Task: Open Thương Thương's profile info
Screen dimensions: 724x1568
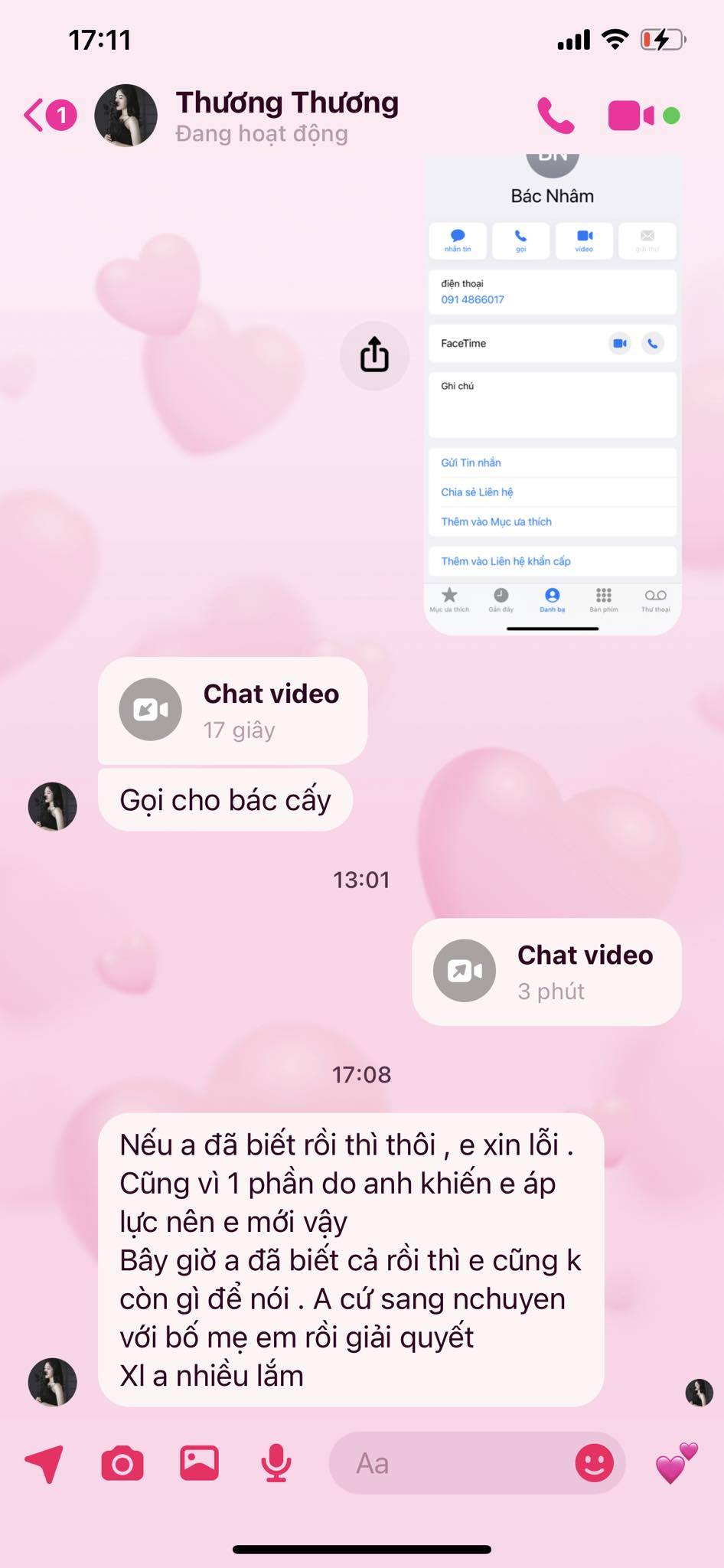Action: 286,115
